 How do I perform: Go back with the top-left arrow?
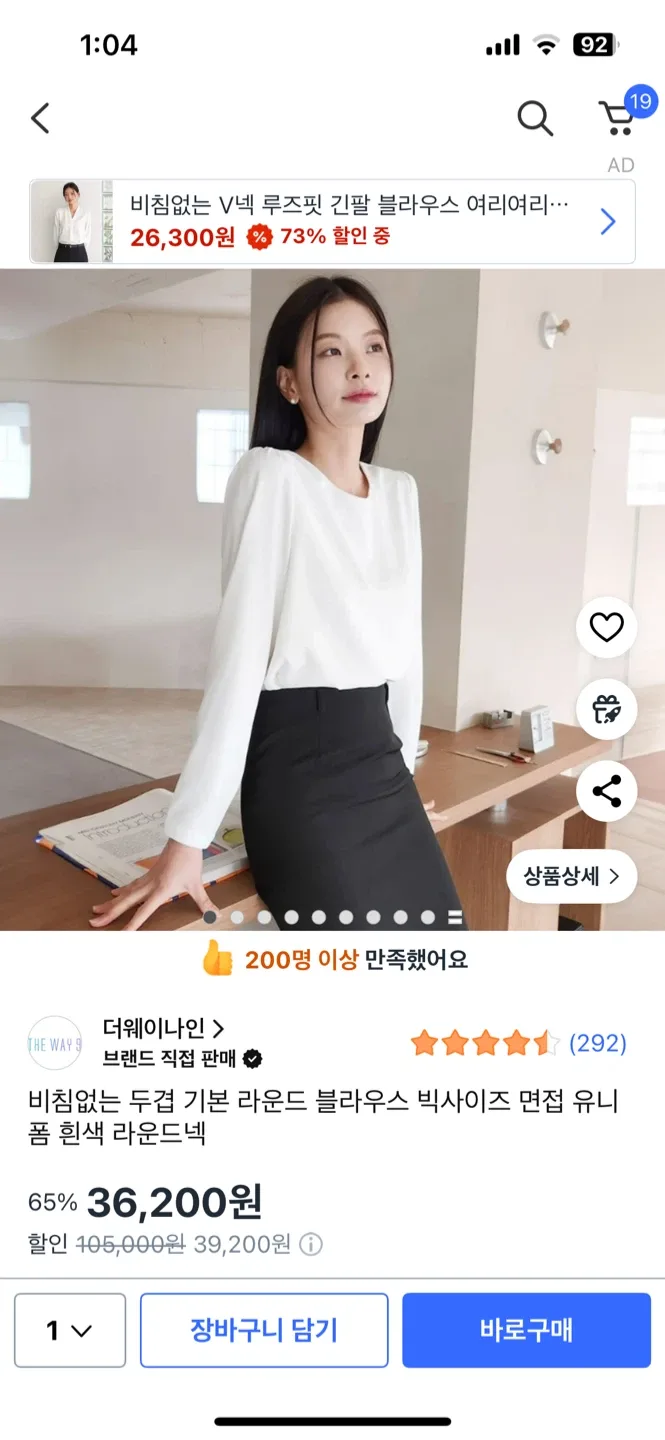coord(40,118)
